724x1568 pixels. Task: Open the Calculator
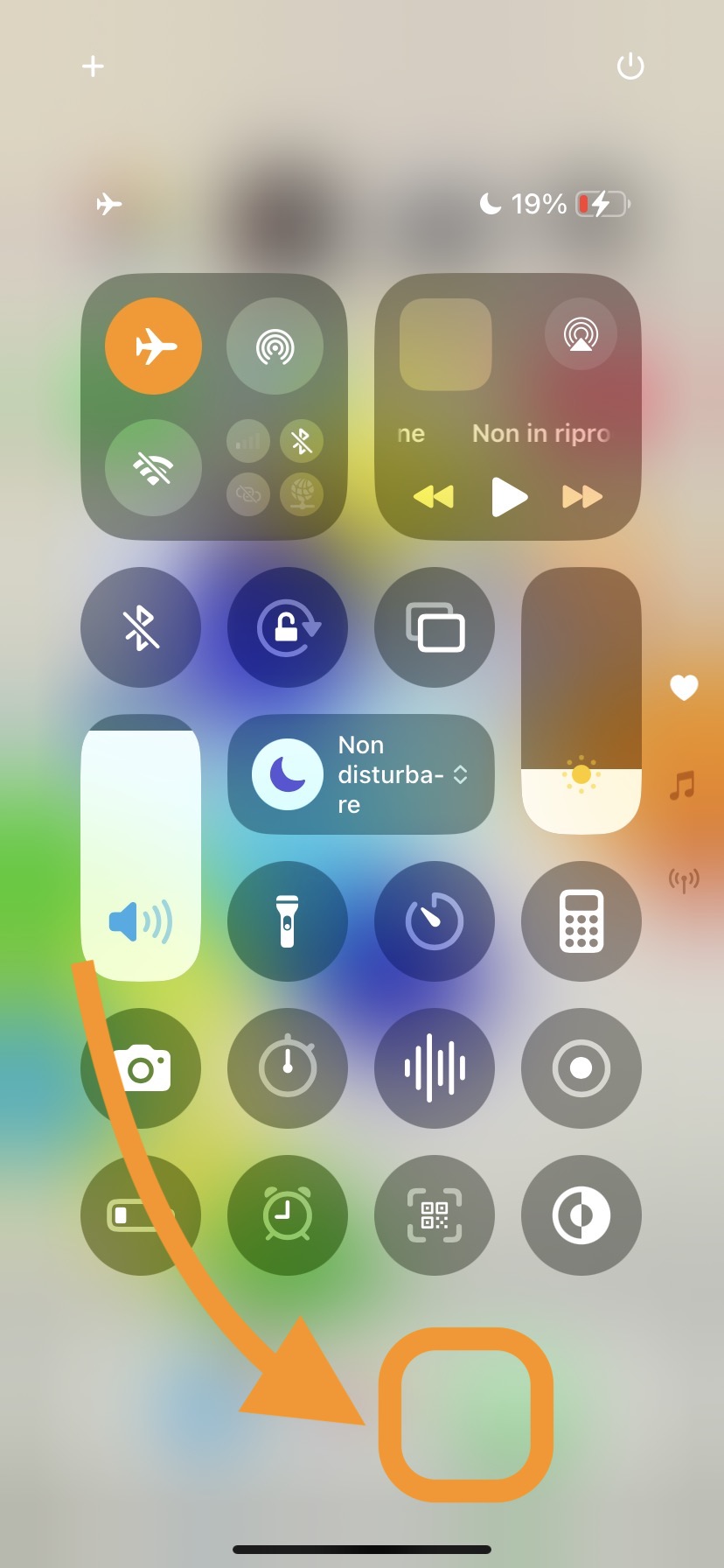point(581,921)
